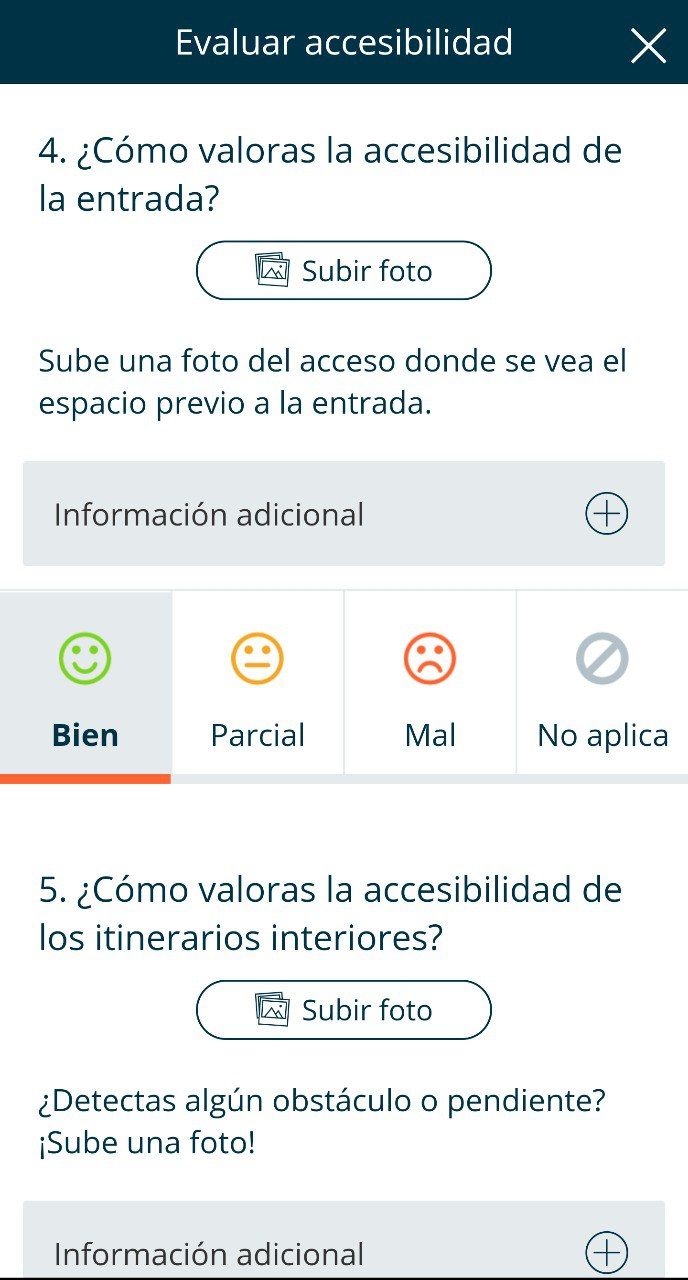Mark the question as No aplica

602,686
